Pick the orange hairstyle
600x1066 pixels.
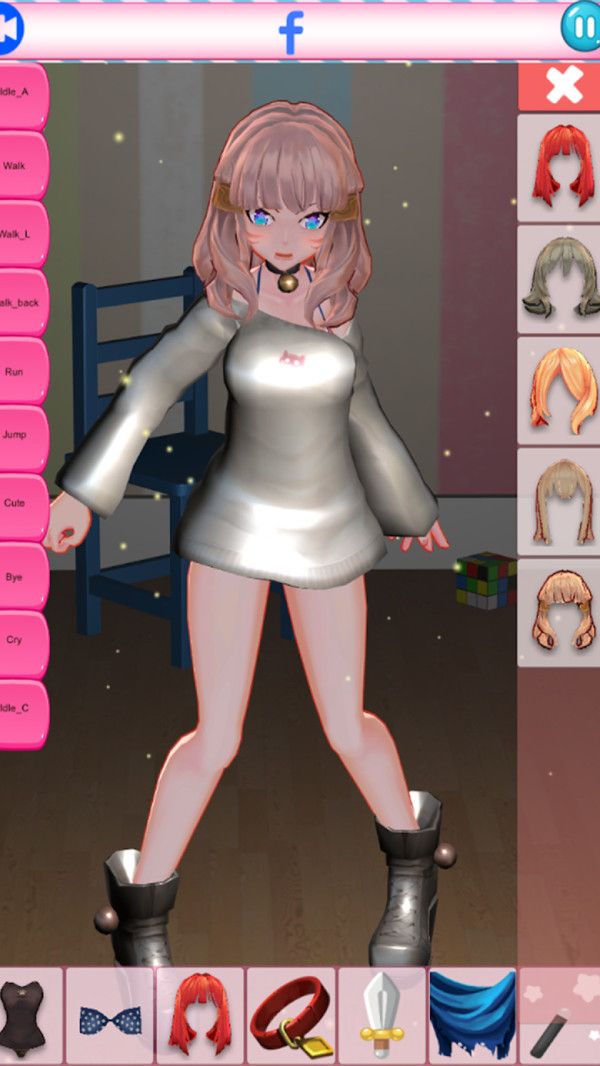560,390
